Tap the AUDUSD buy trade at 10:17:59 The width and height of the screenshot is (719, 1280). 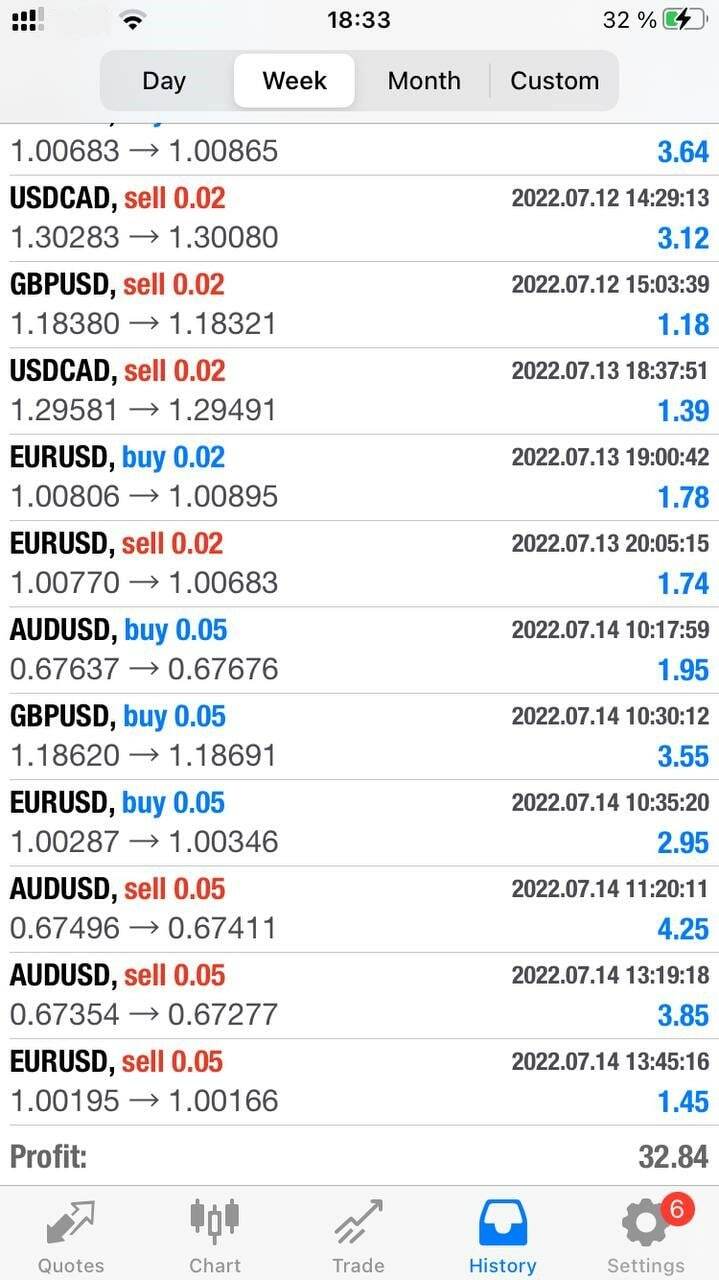(x=359, y=650)
